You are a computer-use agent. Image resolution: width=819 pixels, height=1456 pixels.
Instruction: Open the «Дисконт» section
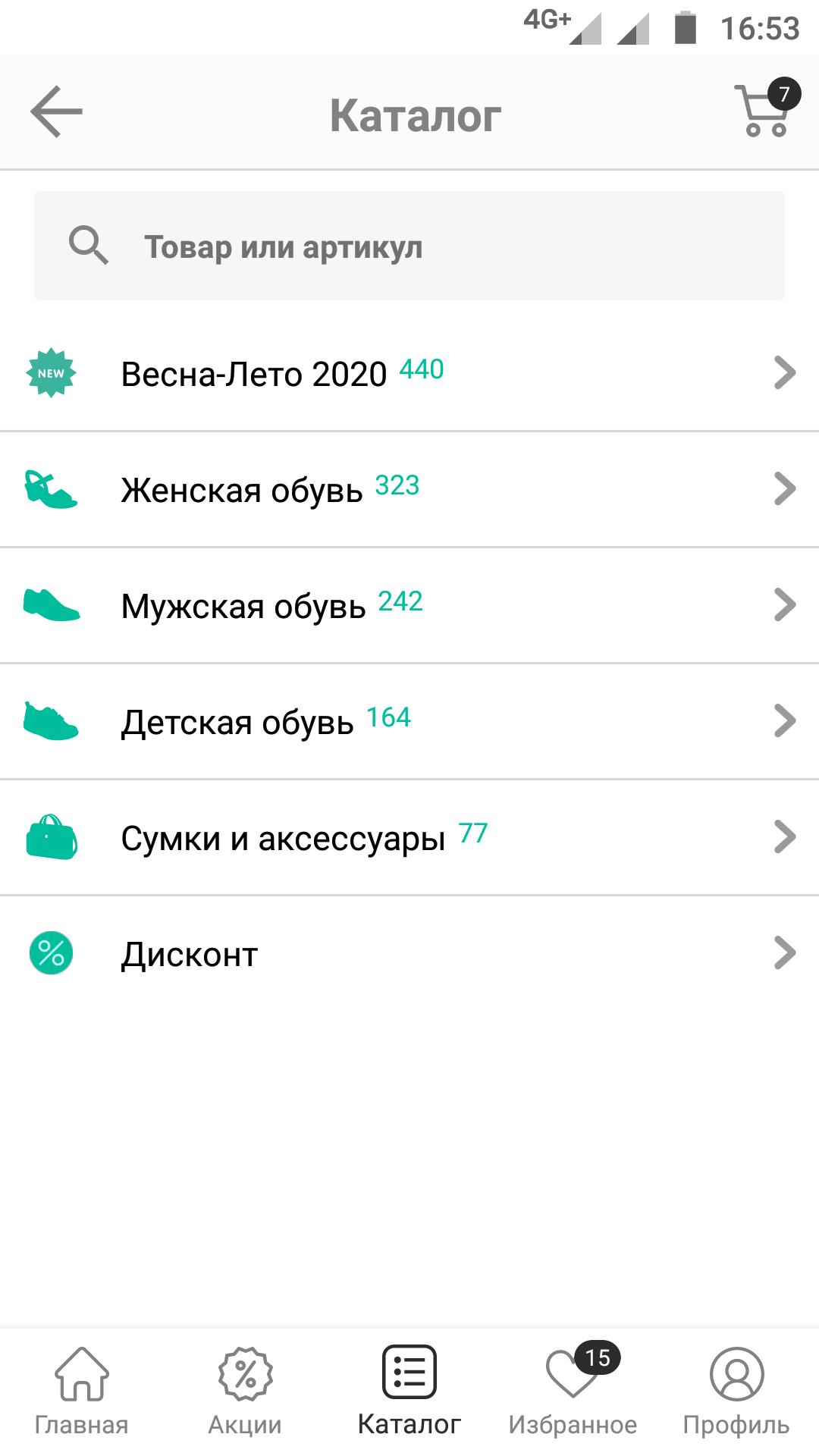pos(409,954)
